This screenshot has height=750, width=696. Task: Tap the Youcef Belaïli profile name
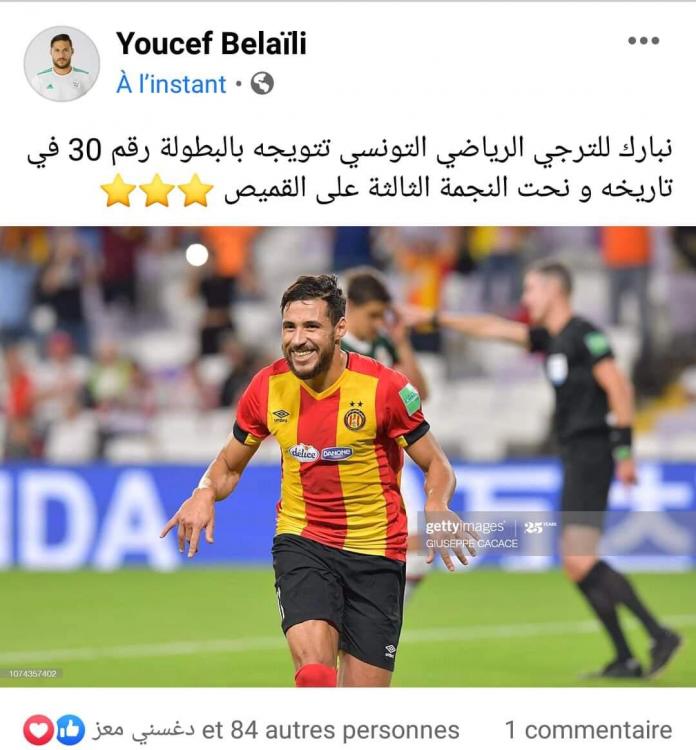click(211, 44)
